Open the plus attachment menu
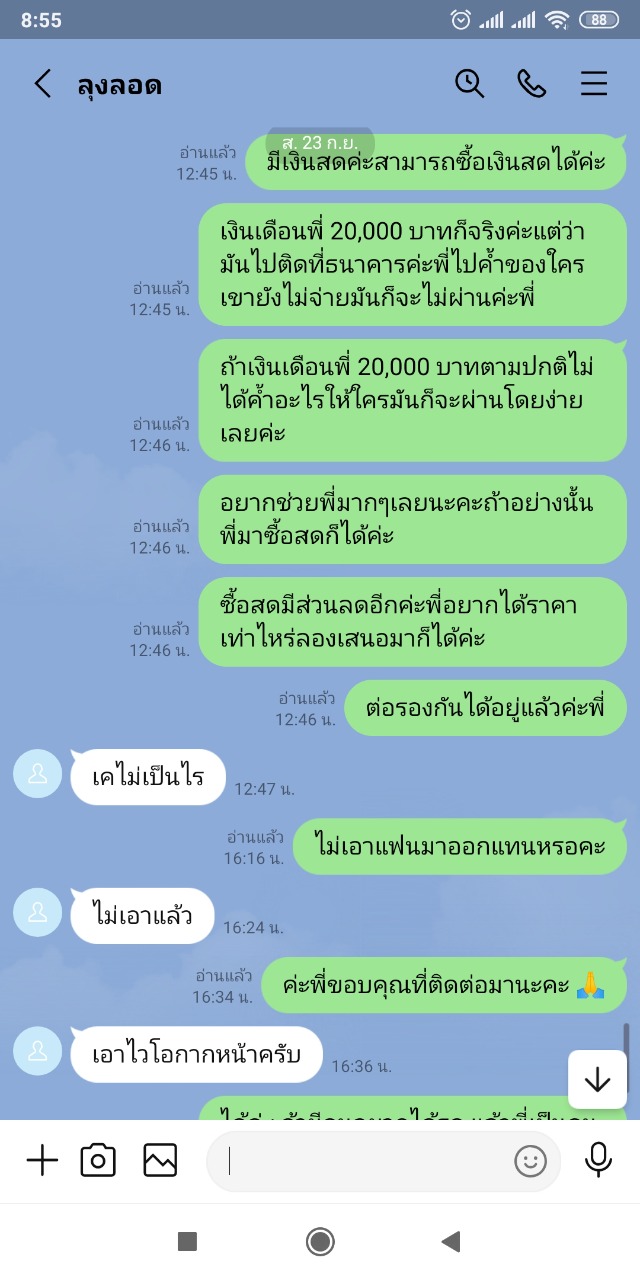This screenshot has height=1280, width=640. 42,1160
